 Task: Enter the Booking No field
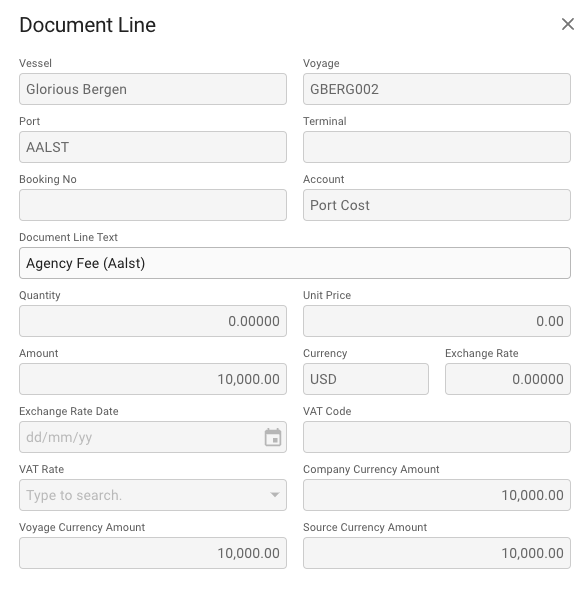153,205
